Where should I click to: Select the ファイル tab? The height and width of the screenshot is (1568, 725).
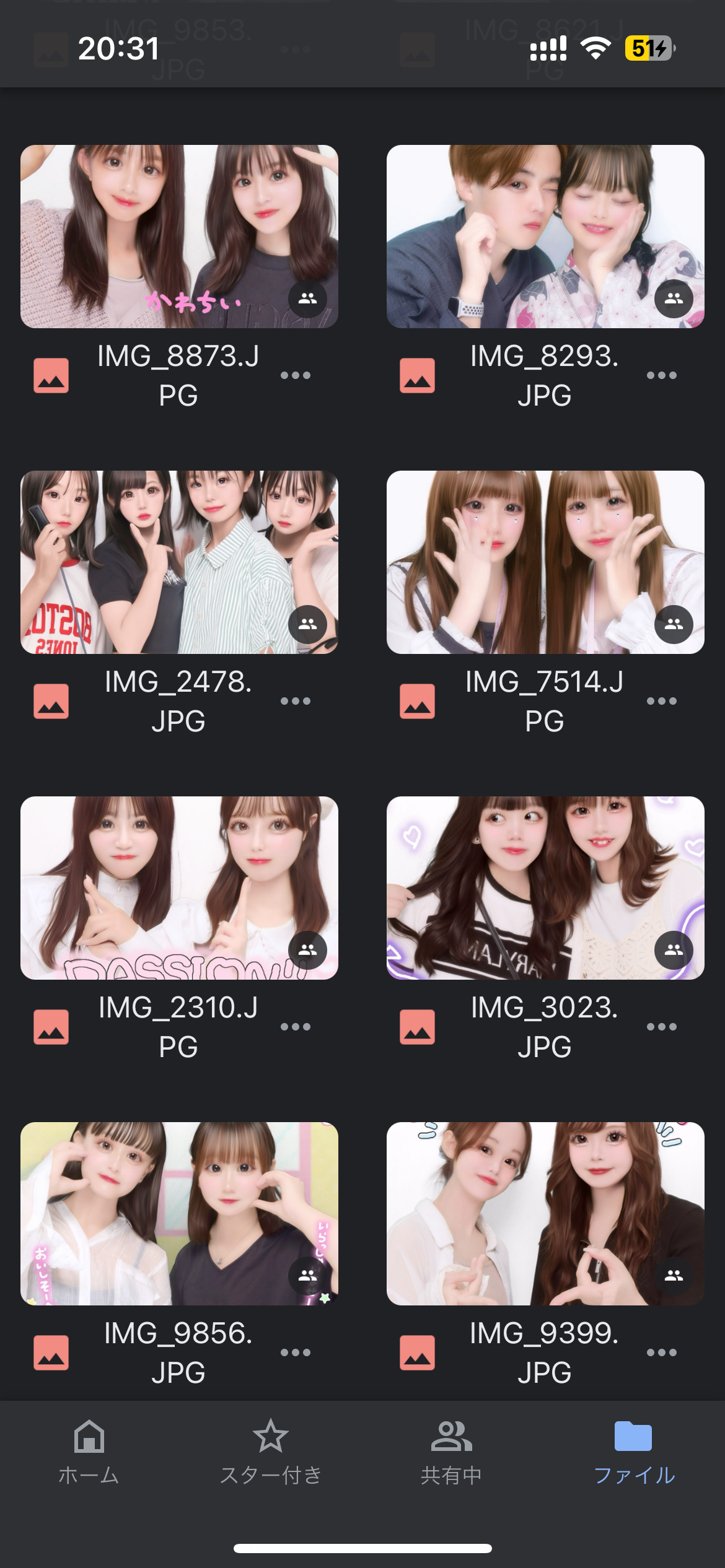click(633, 1452)
